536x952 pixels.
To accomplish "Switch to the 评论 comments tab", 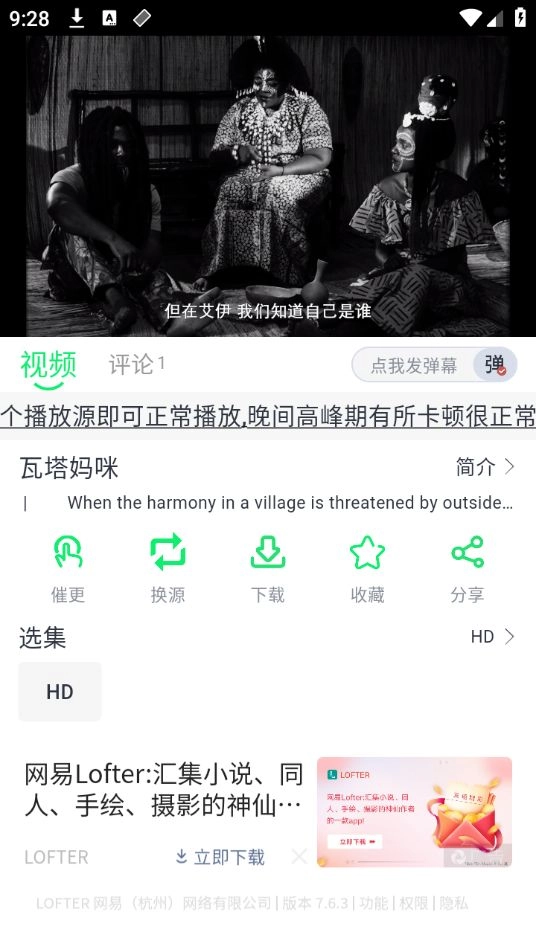I will click(x=137, y=364).
